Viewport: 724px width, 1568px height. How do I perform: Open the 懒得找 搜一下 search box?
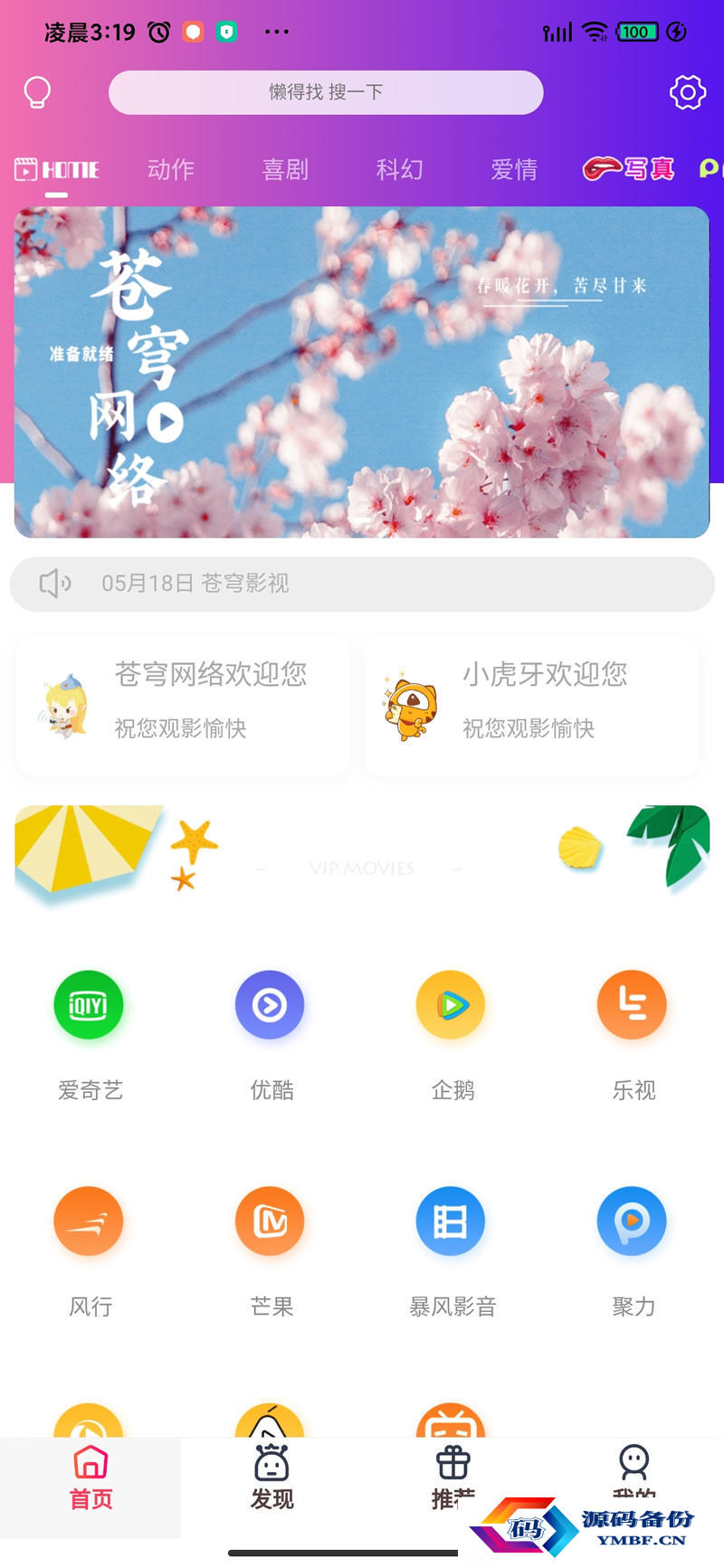(326, 92)
